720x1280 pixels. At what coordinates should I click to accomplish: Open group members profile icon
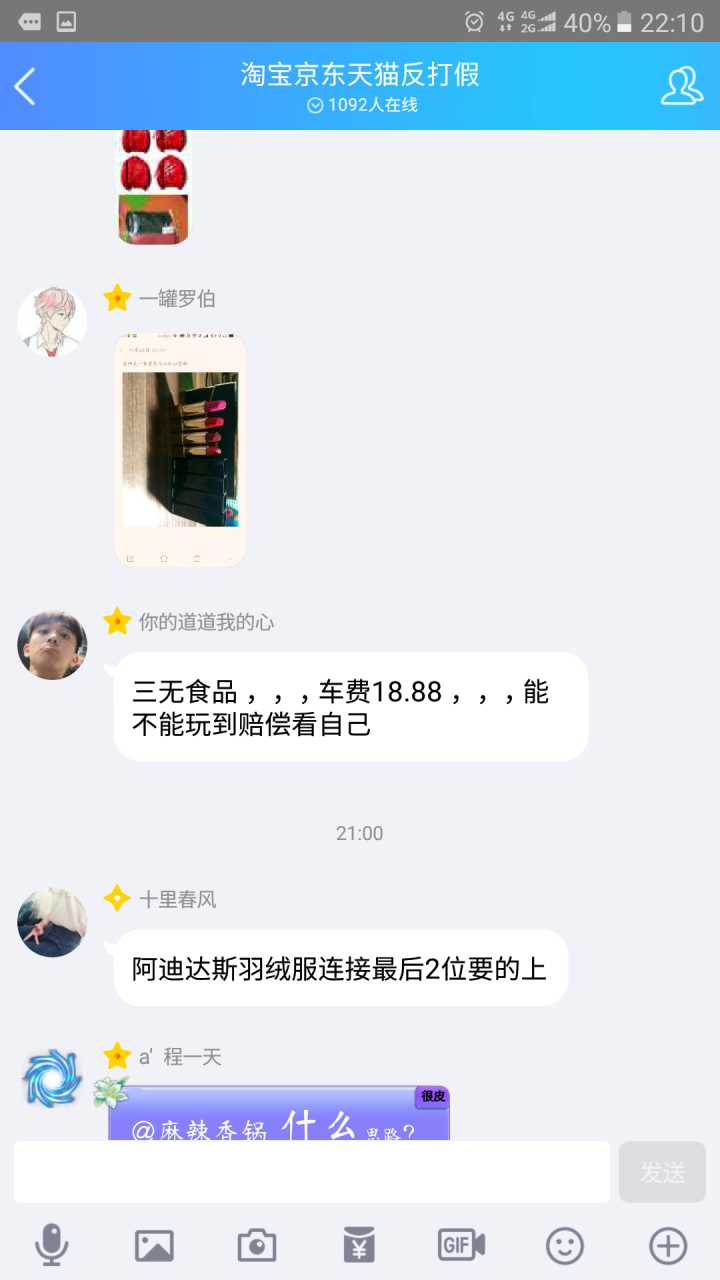[x=681, y=87]
